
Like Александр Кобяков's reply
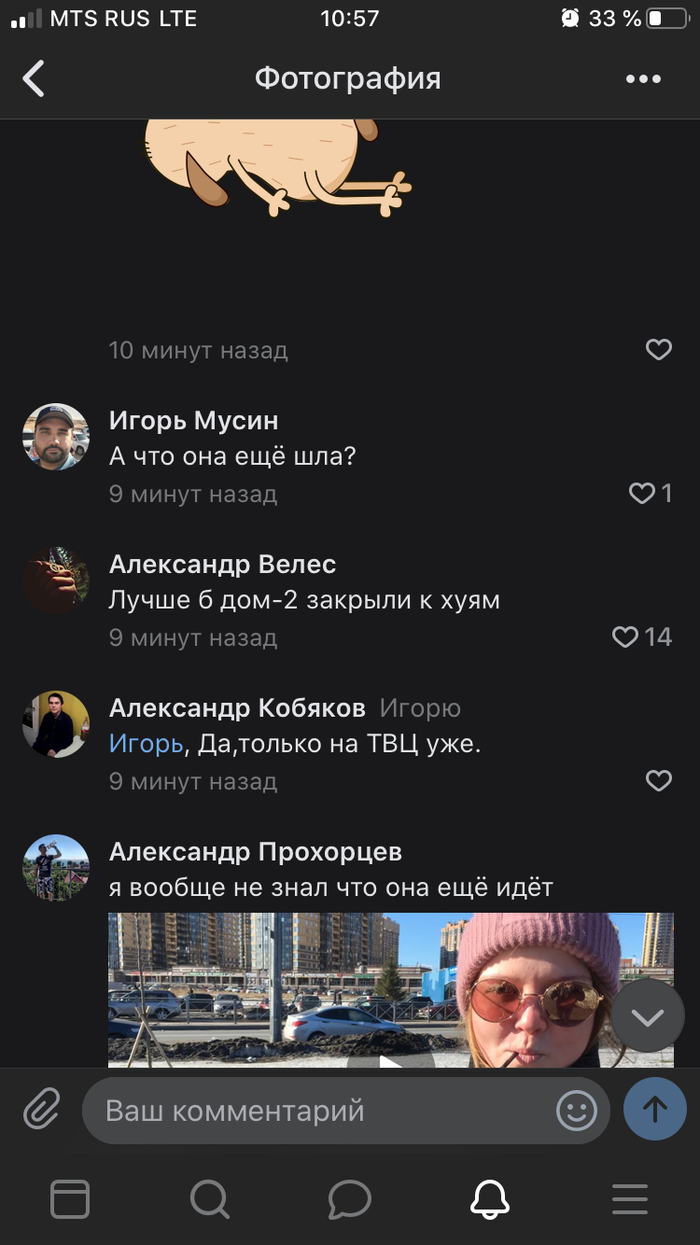[x=658, y=781]
